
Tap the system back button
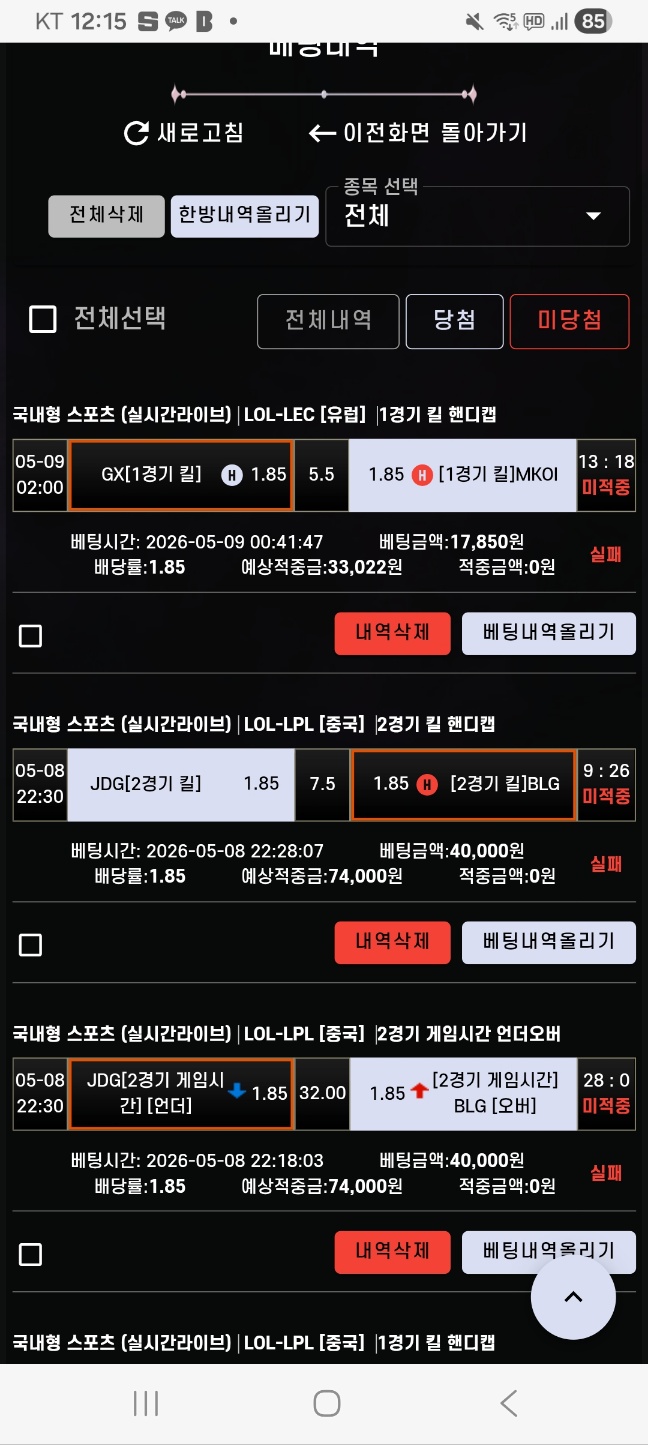click(x=508, y=1403)
